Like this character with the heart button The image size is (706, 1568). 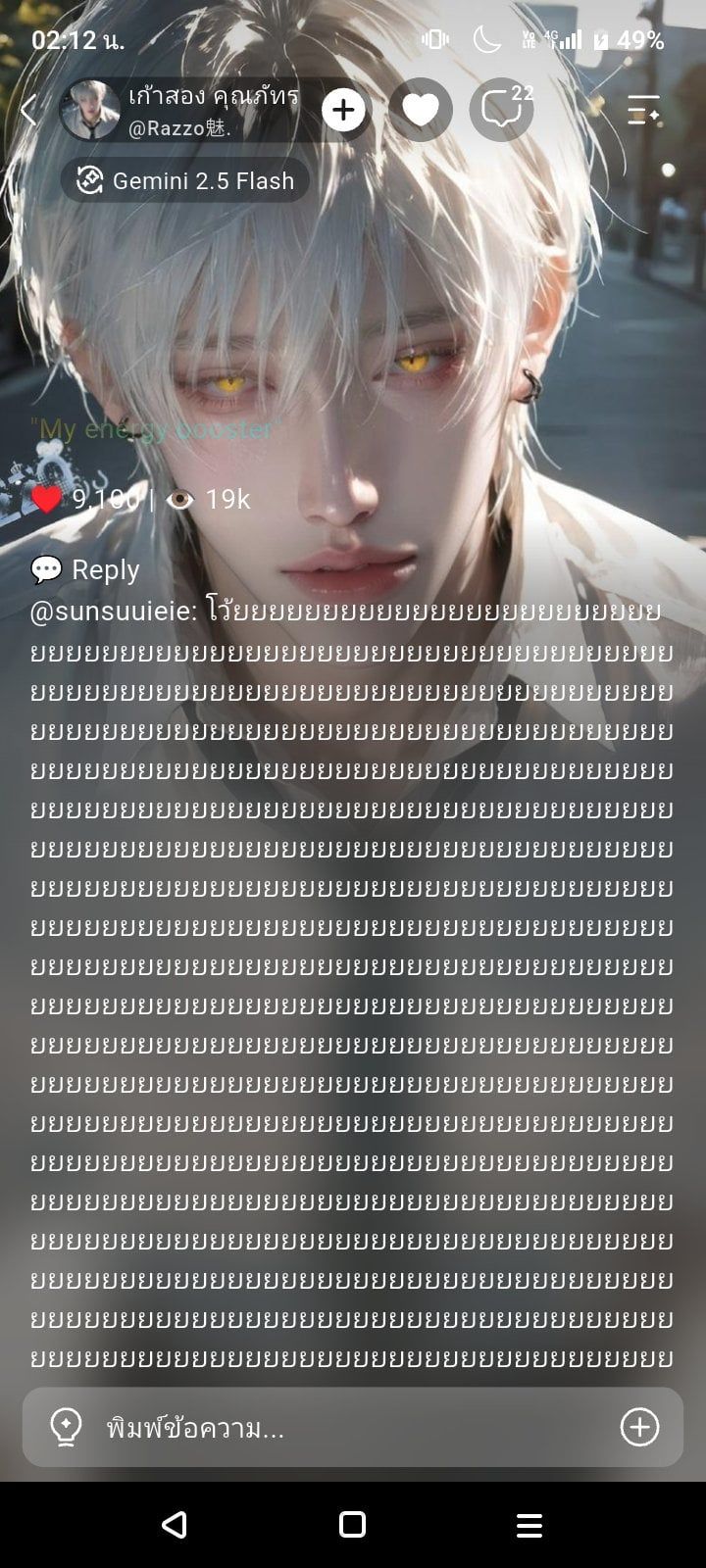point(421,111)
